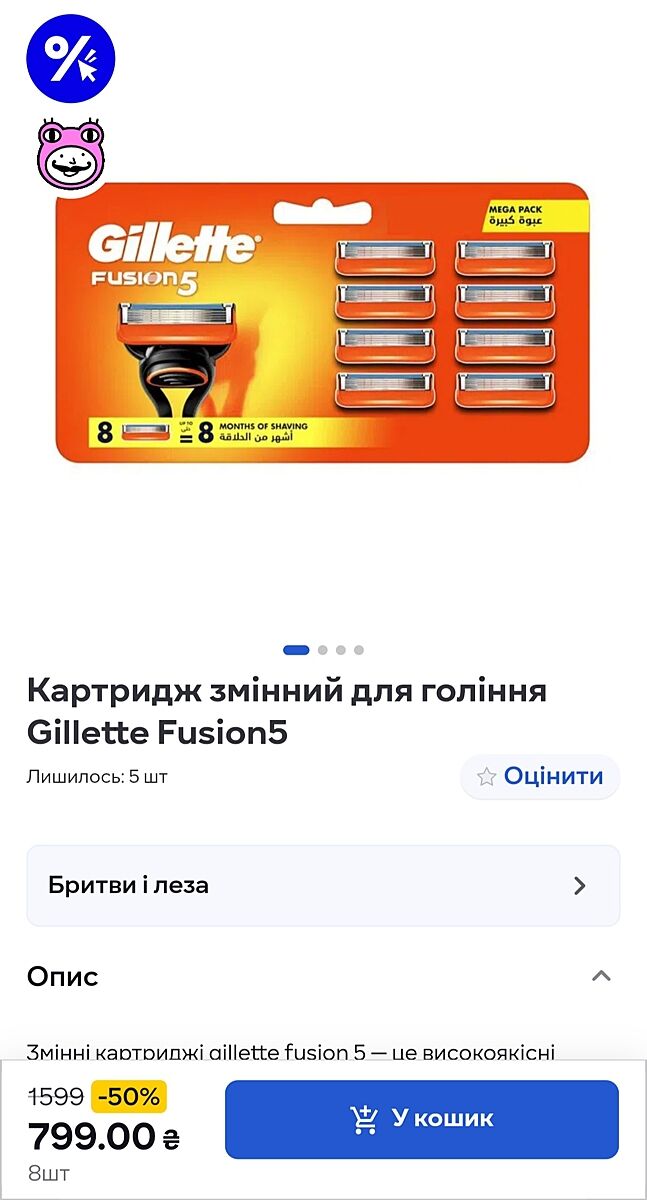Rate this product with Оцінити
The height and width of the screenshot is (1200, 647).
tap(540, 776)
